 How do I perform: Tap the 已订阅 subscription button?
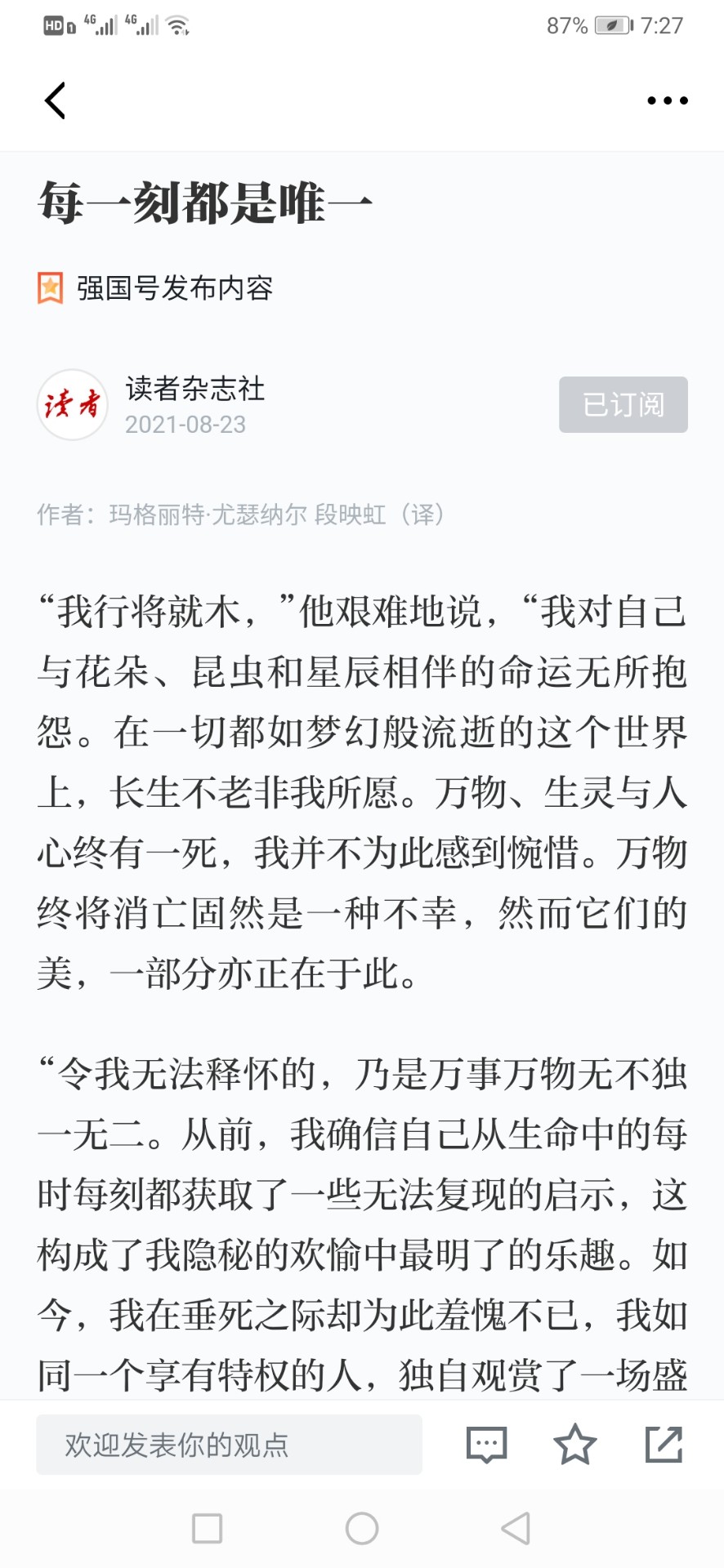[623, 405]
